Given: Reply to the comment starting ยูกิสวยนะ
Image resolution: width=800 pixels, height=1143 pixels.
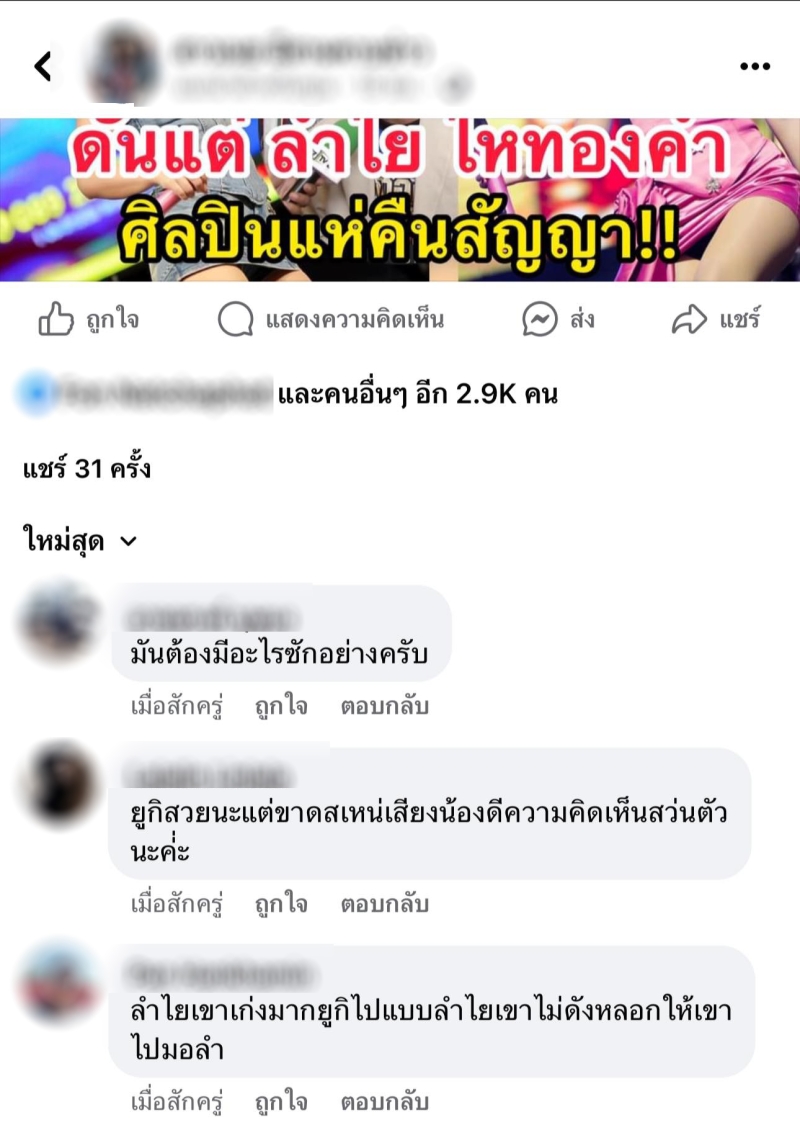Looking at the screenshot, I should 385,905.
